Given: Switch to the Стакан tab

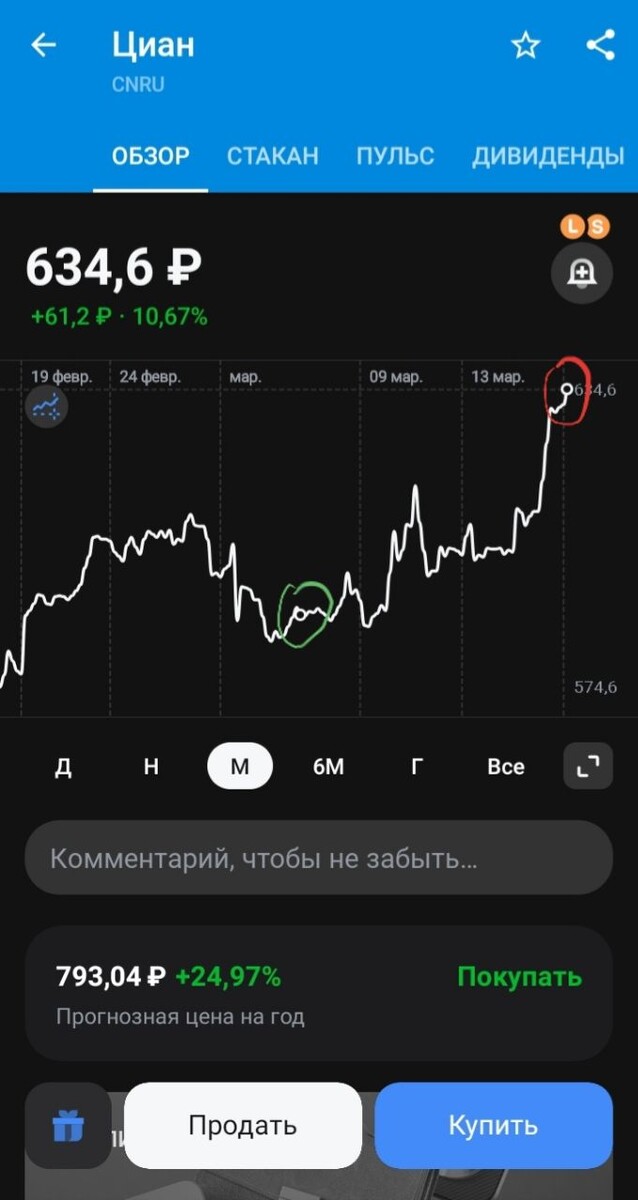Looking at the screenshot, I should 272,156.
